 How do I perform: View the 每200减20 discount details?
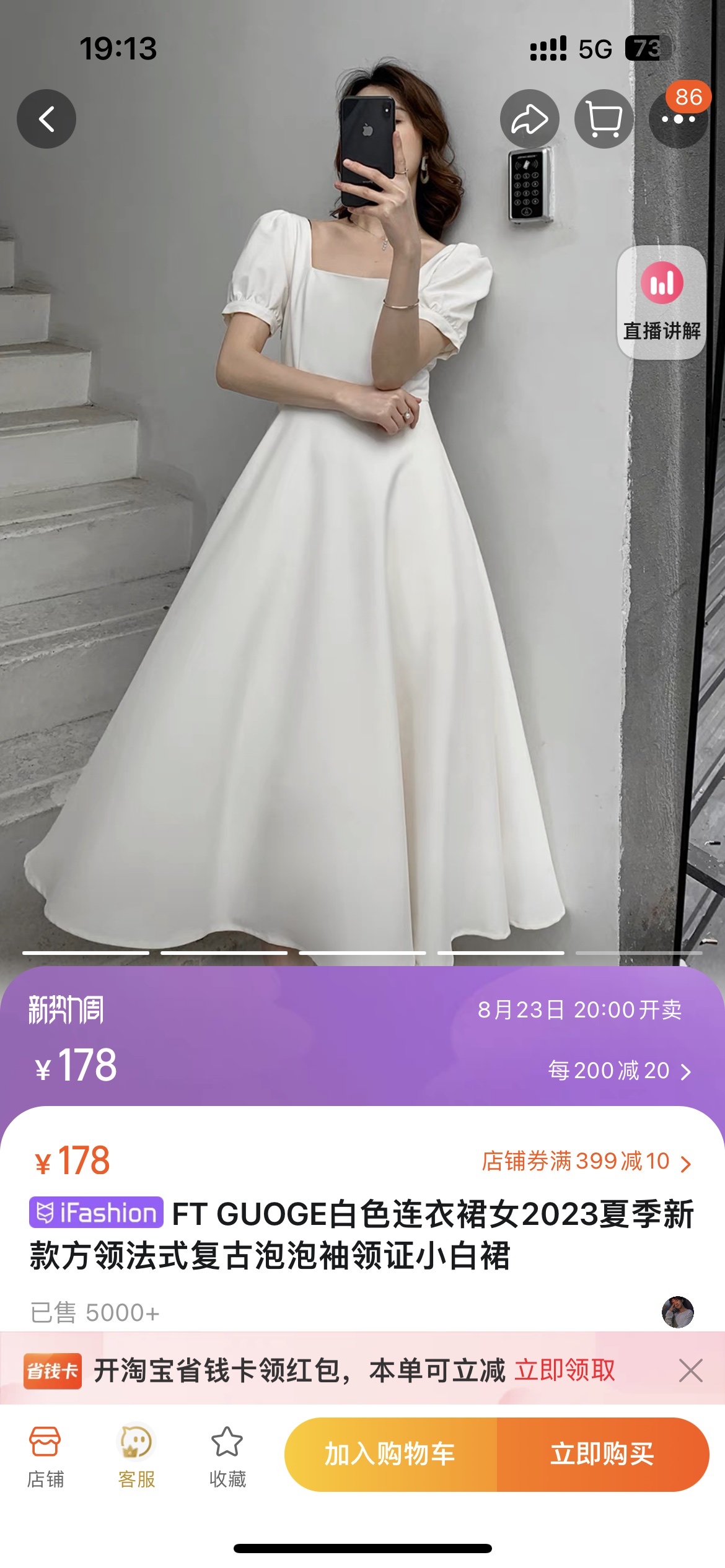[619, 1071]
